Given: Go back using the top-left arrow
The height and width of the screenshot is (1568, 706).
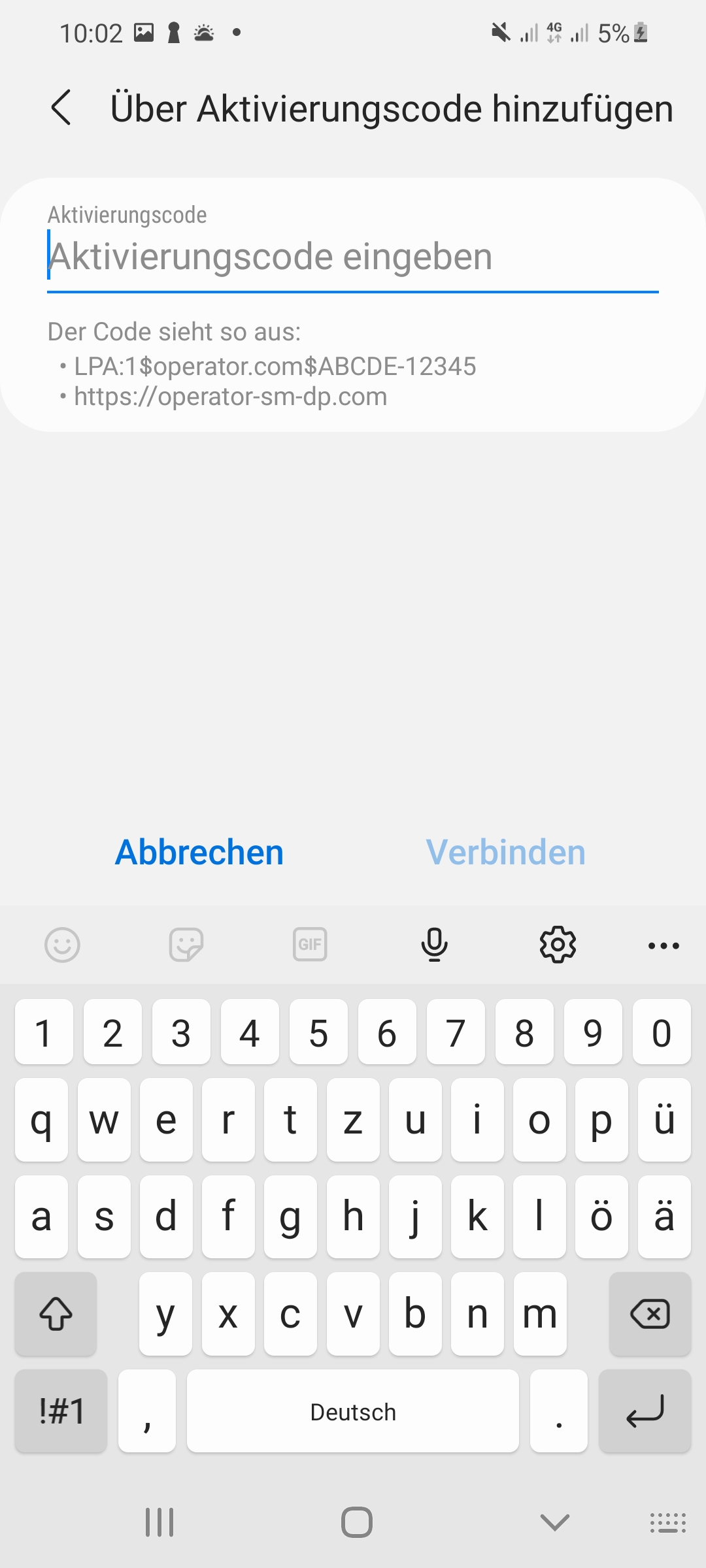Looking at the screenshot, I should click(x=61, y=108).
